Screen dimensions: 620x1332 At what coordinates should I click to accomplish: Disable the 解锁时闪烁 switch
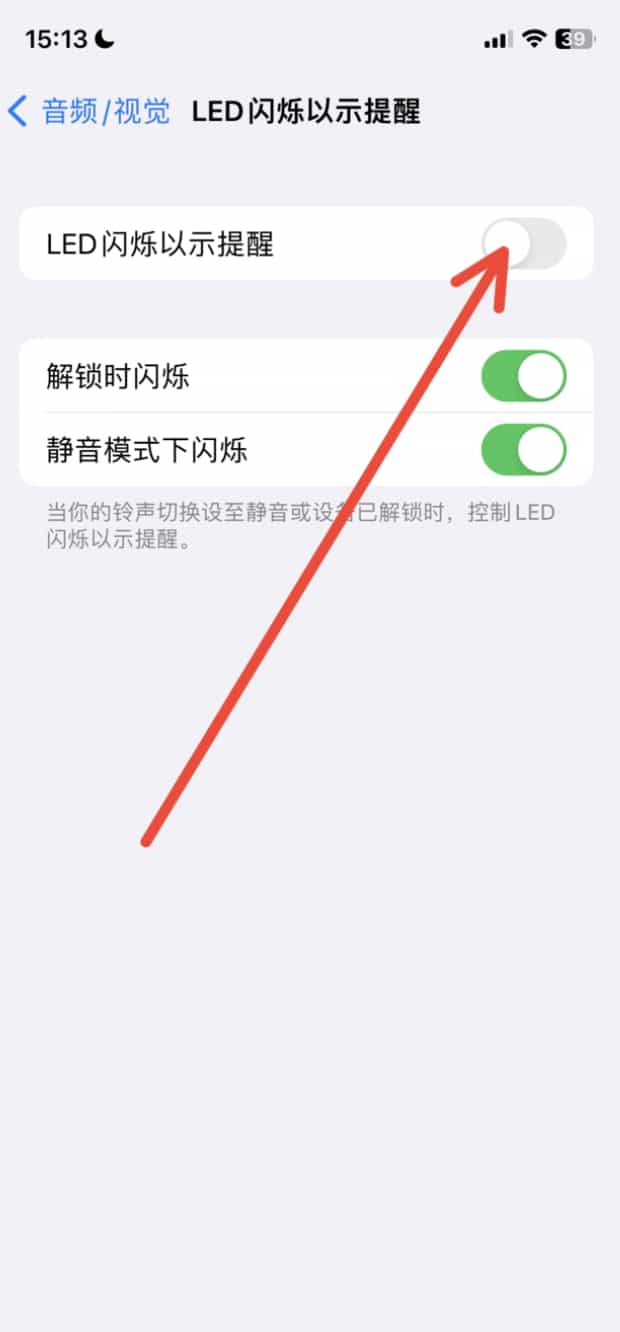tap(524, 376)
